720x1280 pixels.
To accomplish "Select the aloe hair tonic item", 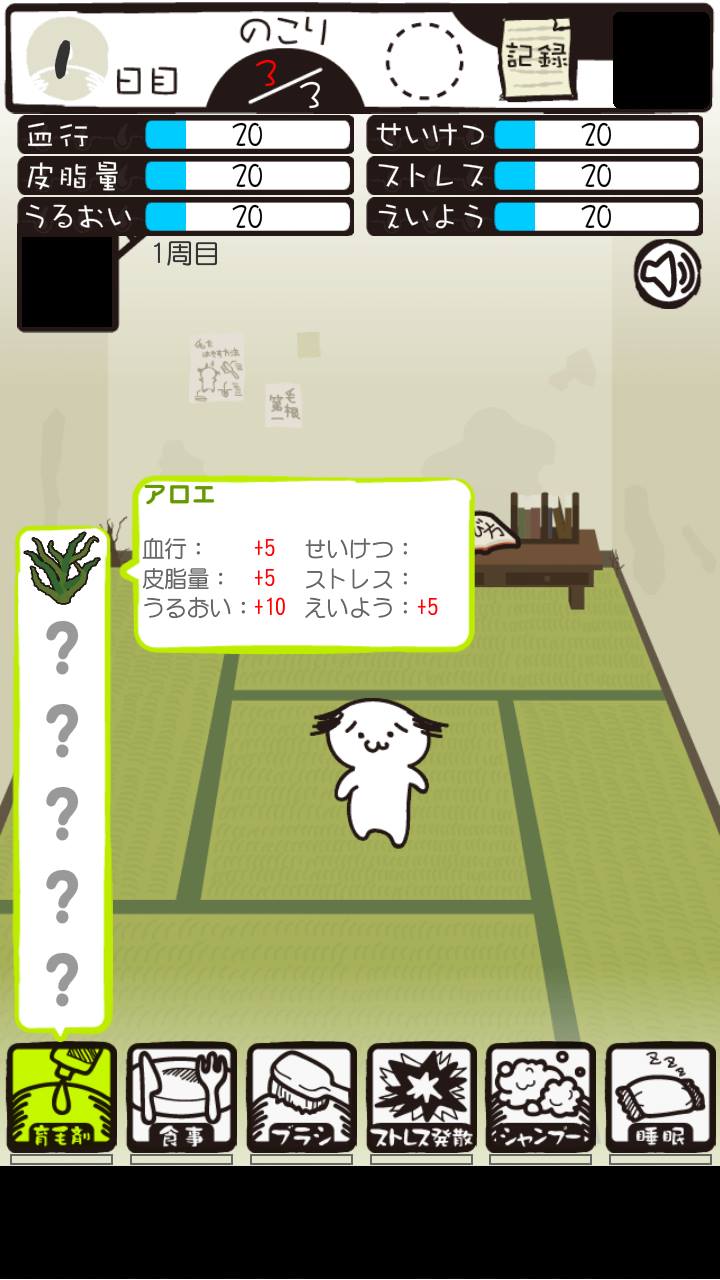I will 62,566.
